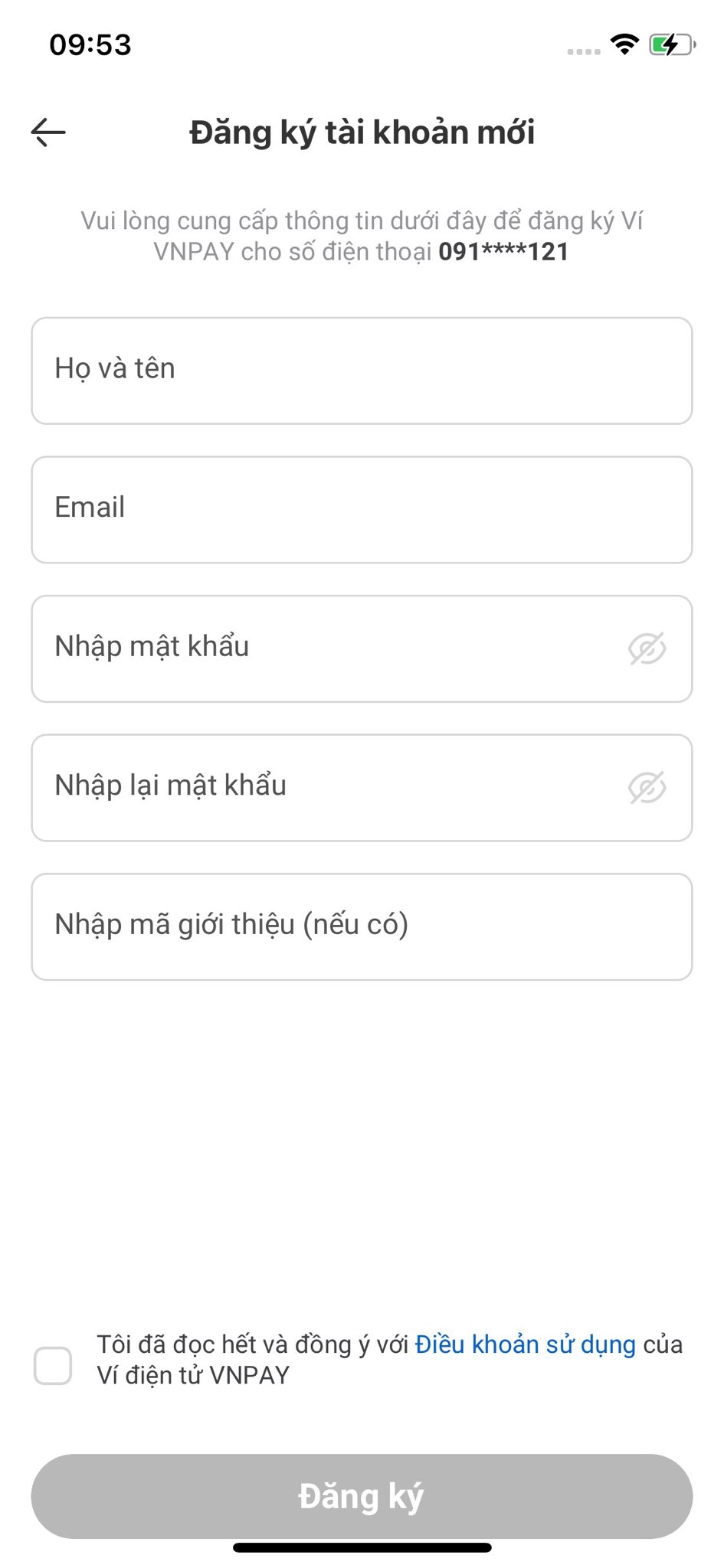Reveal text in "Nhập lại mật khẩu" field
The image size is (724, 1568).
point(647,788)
